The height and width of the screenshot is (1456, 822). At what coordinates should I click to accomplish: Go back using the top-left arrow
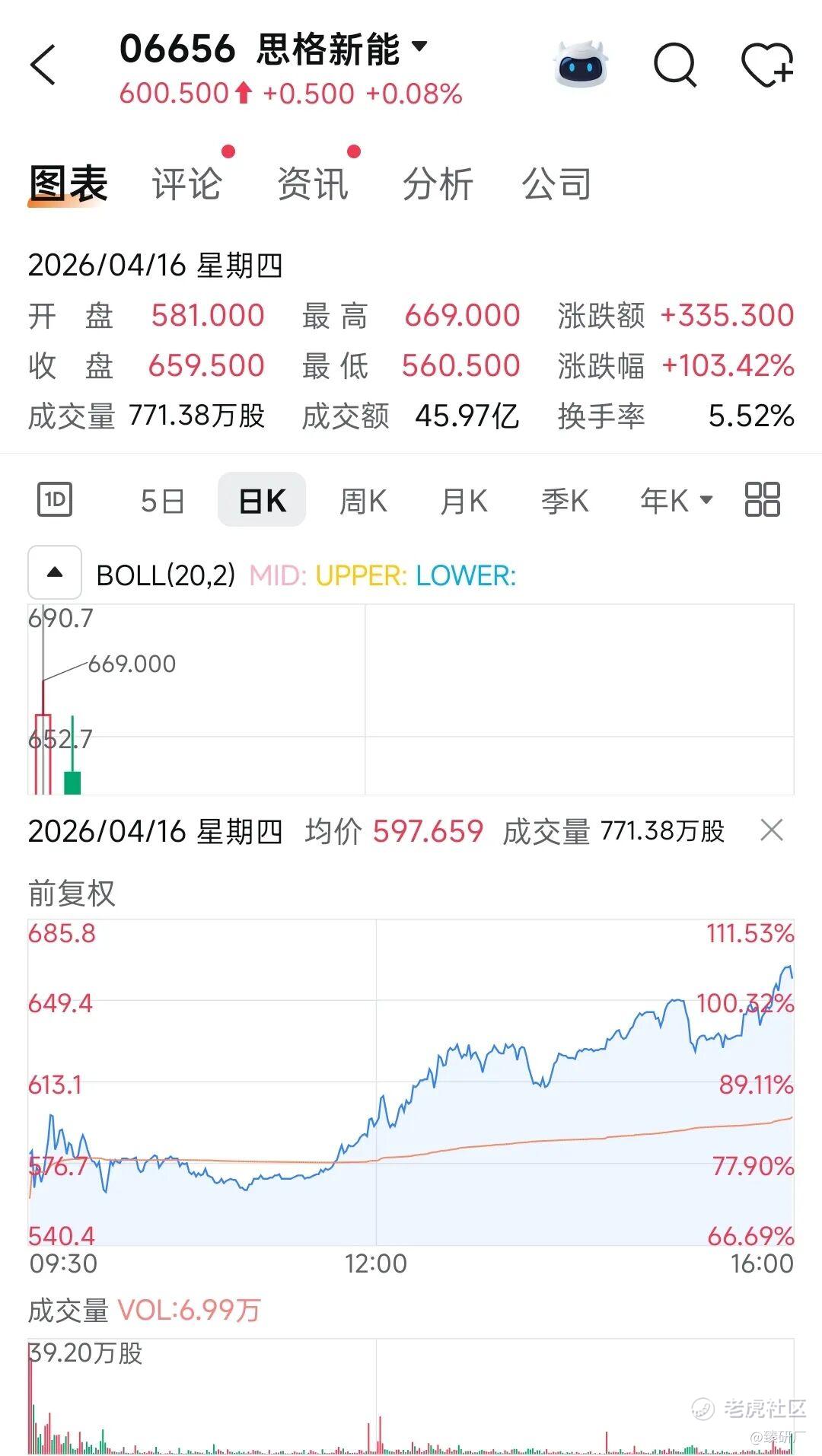tap(43, 65)
